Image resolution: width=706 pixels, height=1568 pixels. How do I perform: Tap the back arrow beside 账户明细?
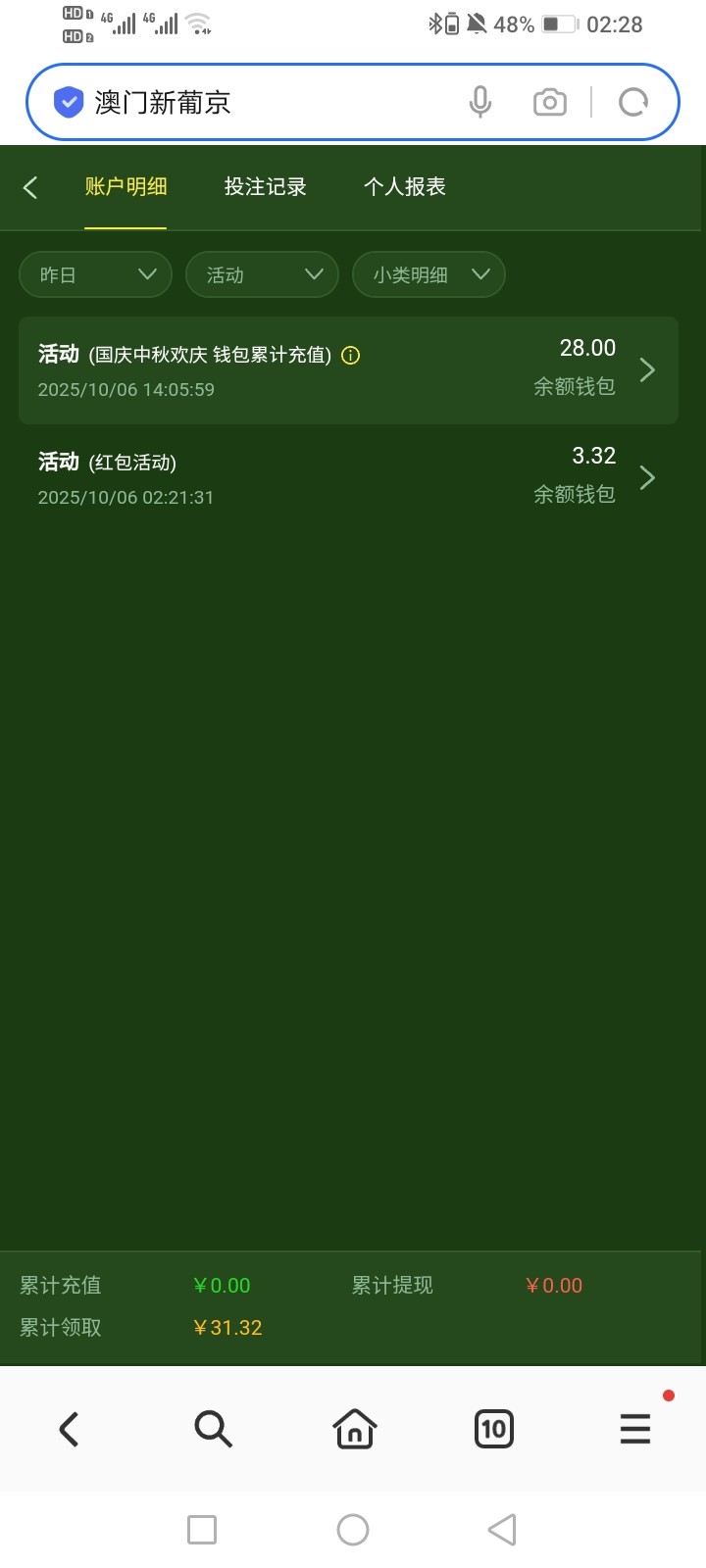coord(29,187)
